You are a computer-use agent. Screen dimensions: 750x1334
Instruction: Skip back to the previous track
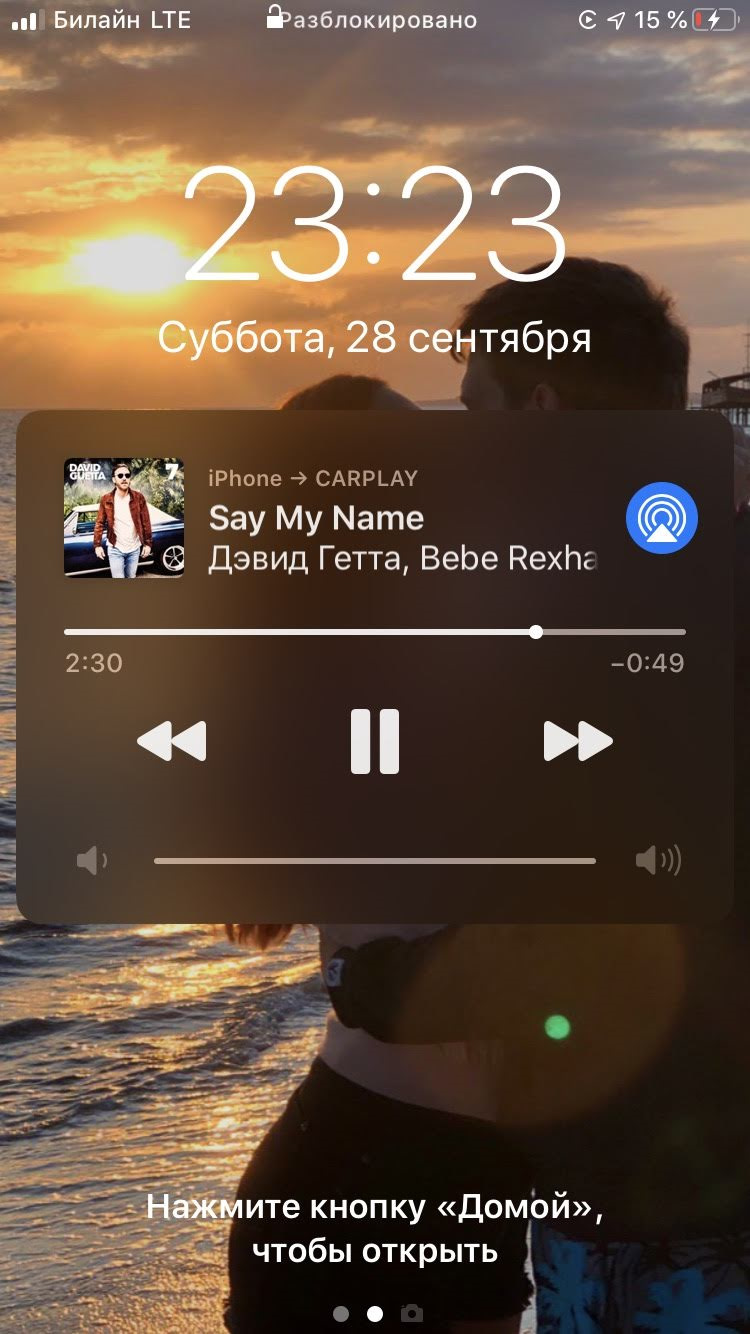pos(171,742)
